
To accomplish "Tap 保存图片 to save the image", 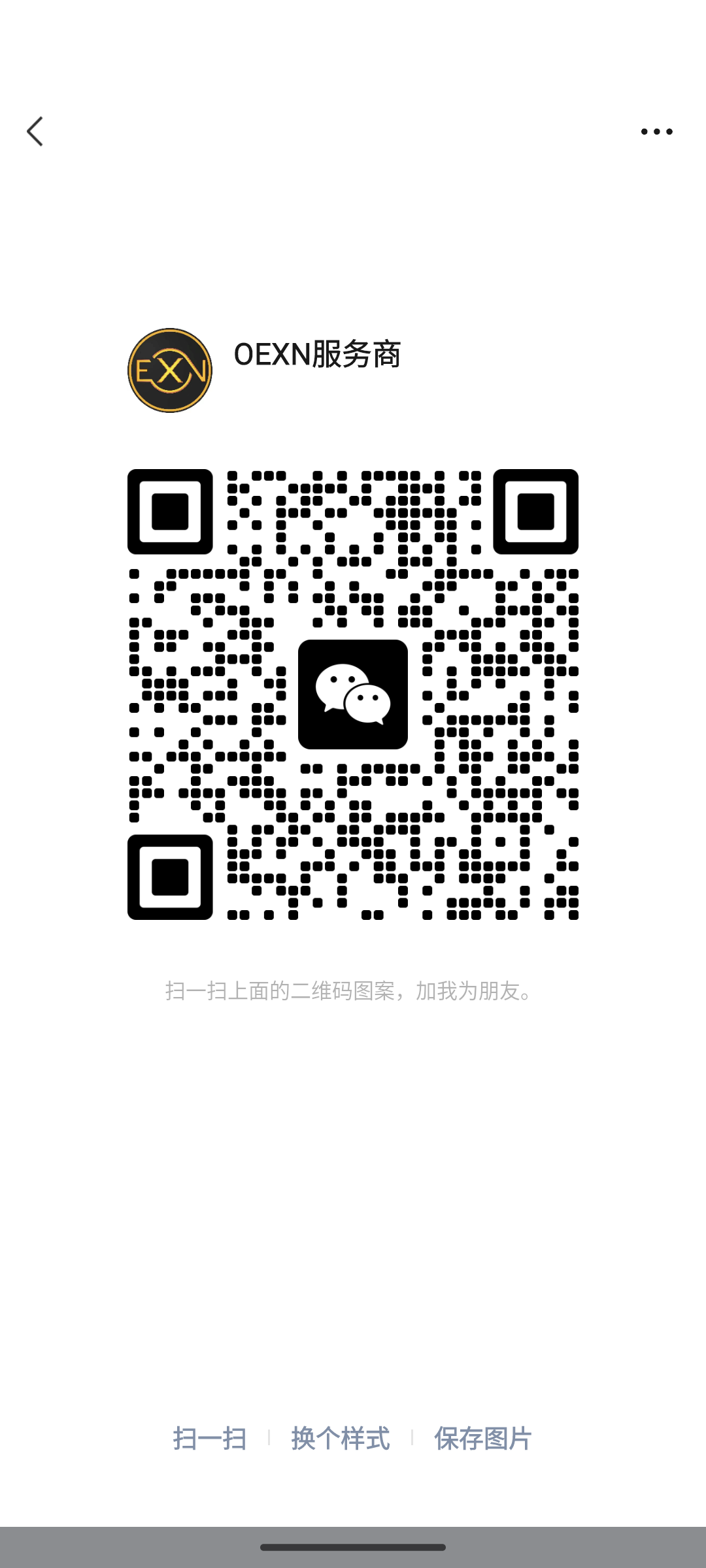I will click(483, 1438).
